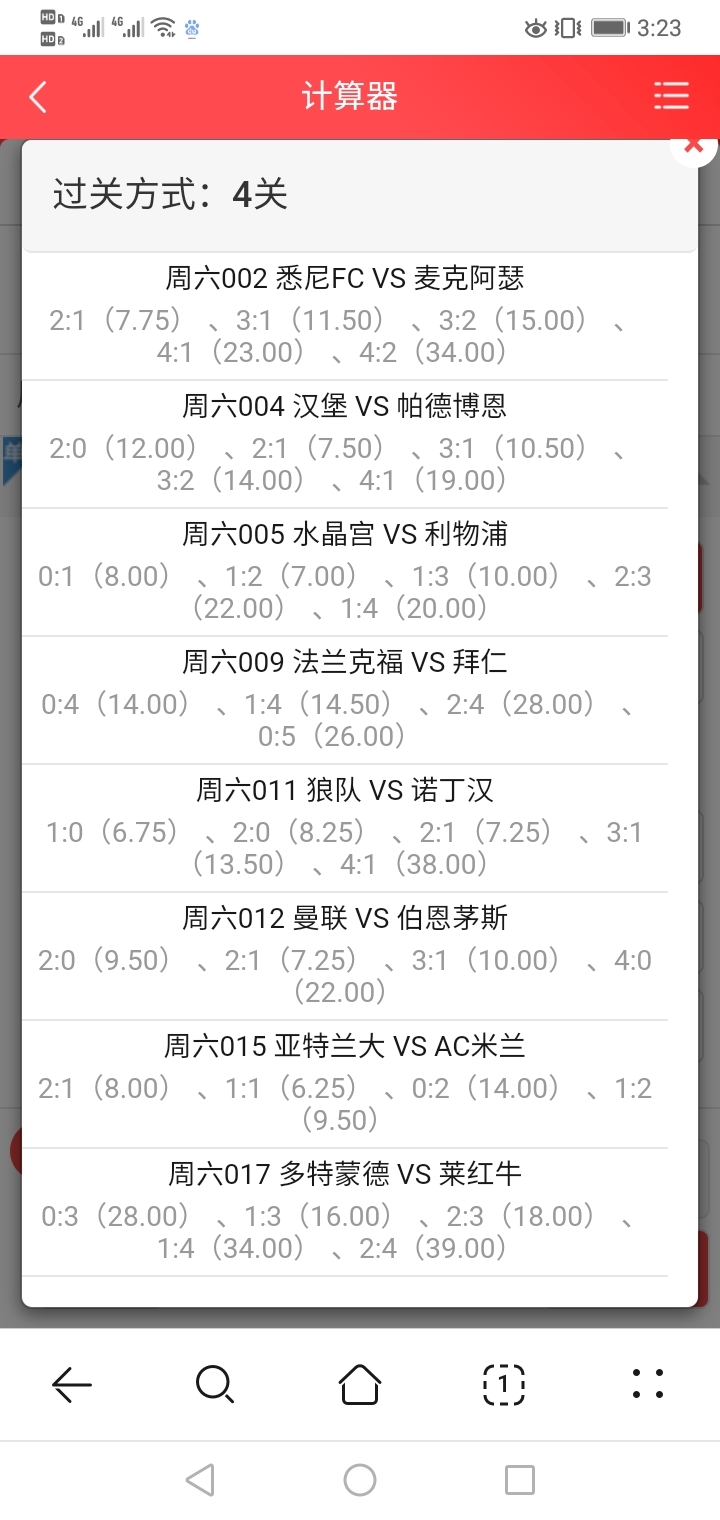Viewport: 720px width, 1520px height.
Task: Open system recent apps
Action: click(x=520, y=1480)
